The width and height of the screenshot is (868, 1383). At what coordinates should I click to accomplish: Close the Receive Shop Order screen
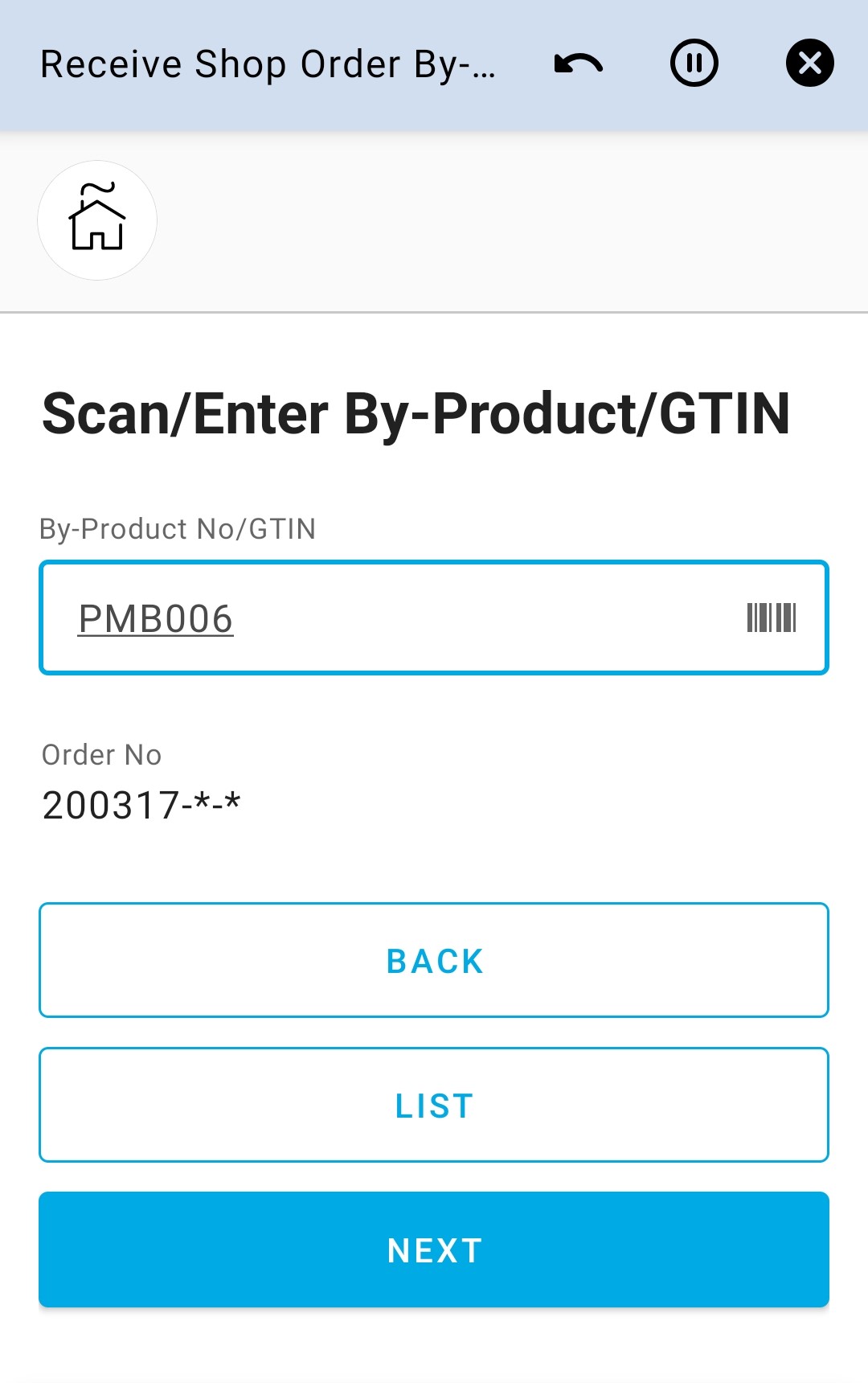tap(809, 64)
